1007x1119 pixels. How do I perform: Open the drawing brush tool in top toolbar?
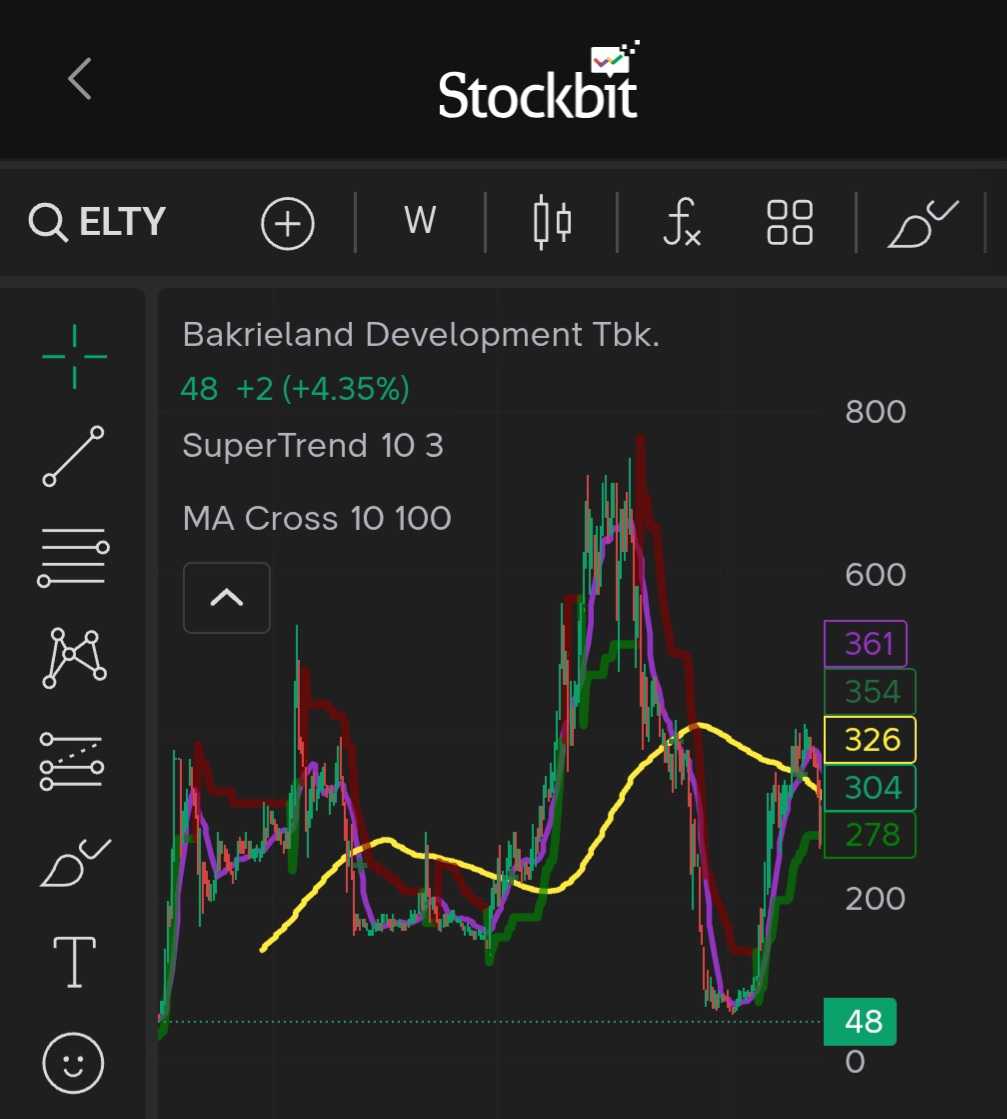click(x=922, y=222)
